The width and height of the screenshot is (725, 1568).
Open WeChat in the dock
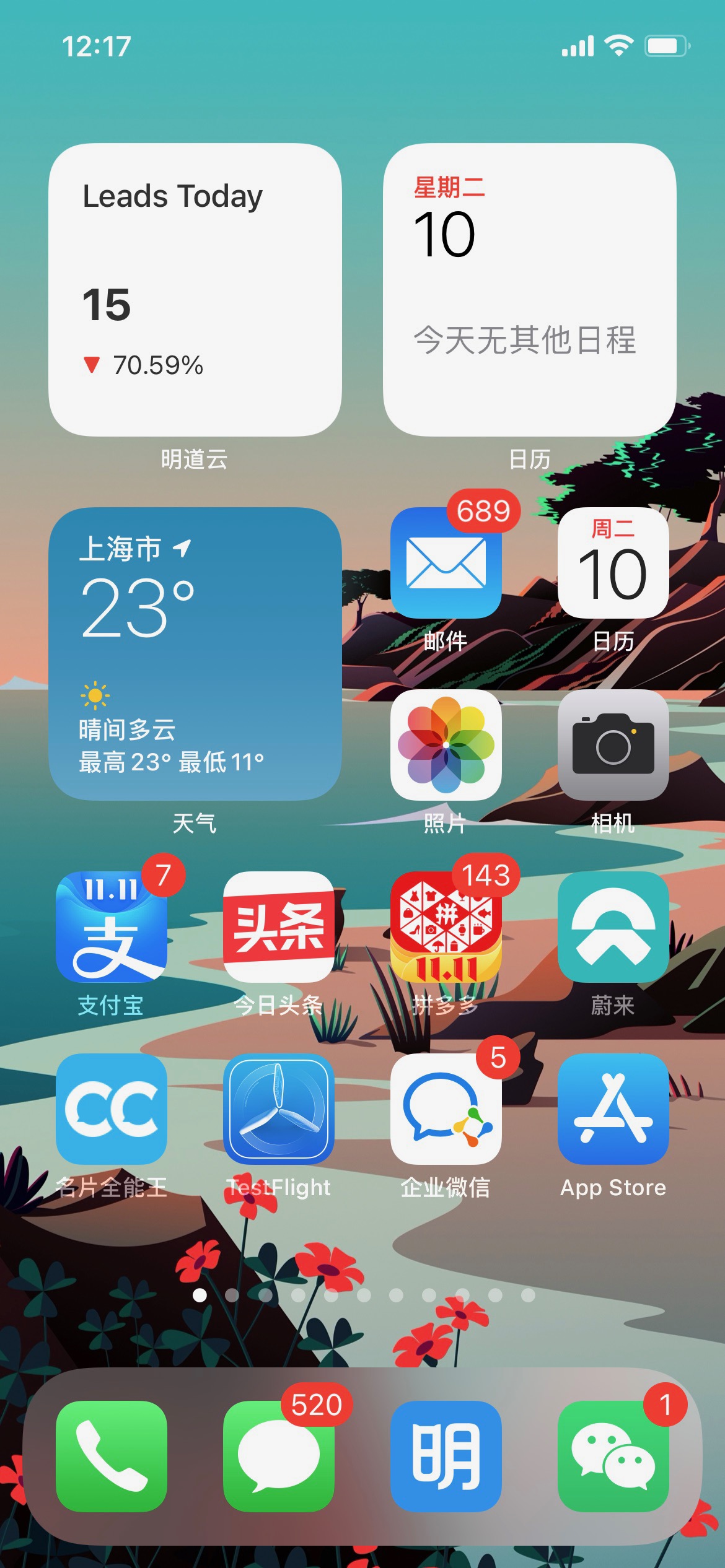pyautogui.click(x=613, y=1457)
